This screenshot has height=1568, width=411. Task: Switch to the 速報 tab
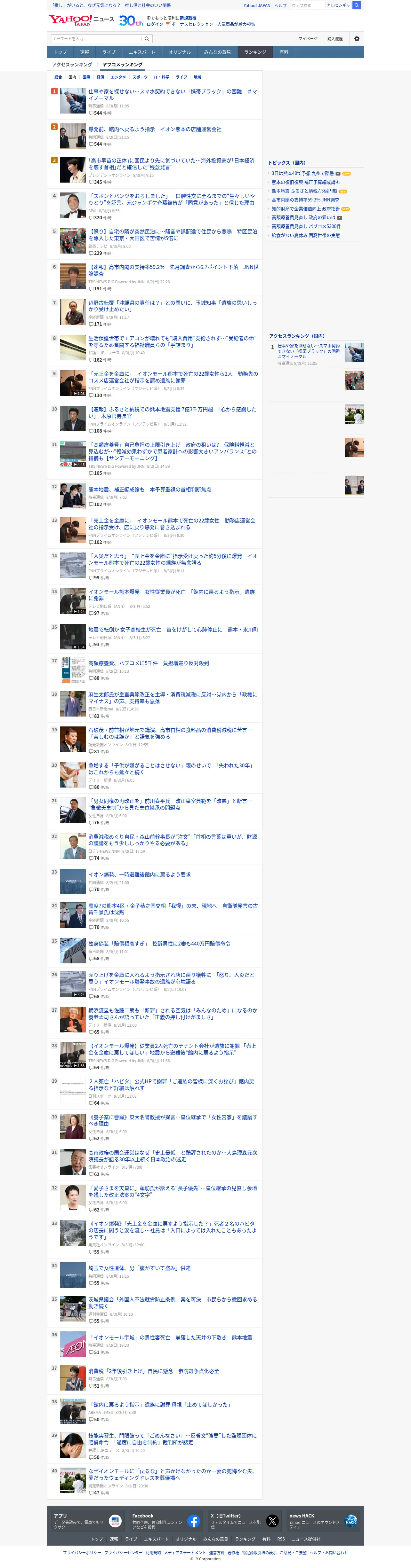(84, 52)
